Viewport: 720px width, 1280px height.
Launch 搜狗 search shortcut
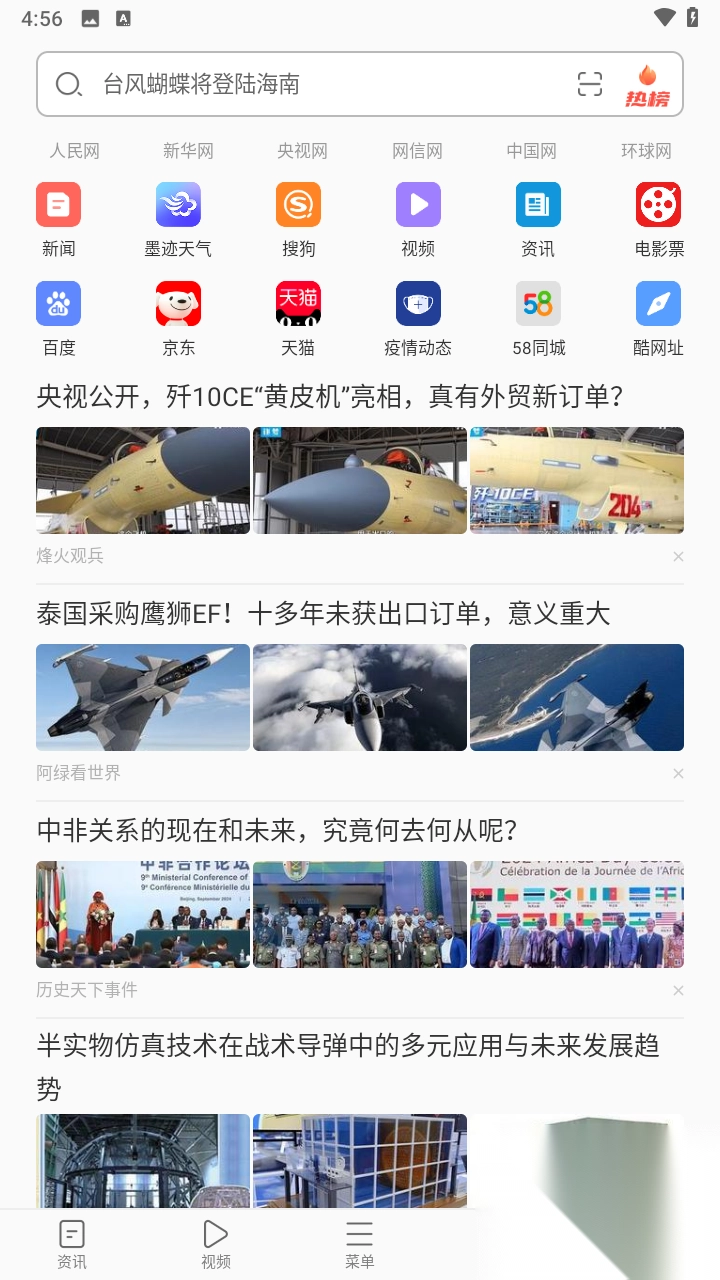[298, 204]
